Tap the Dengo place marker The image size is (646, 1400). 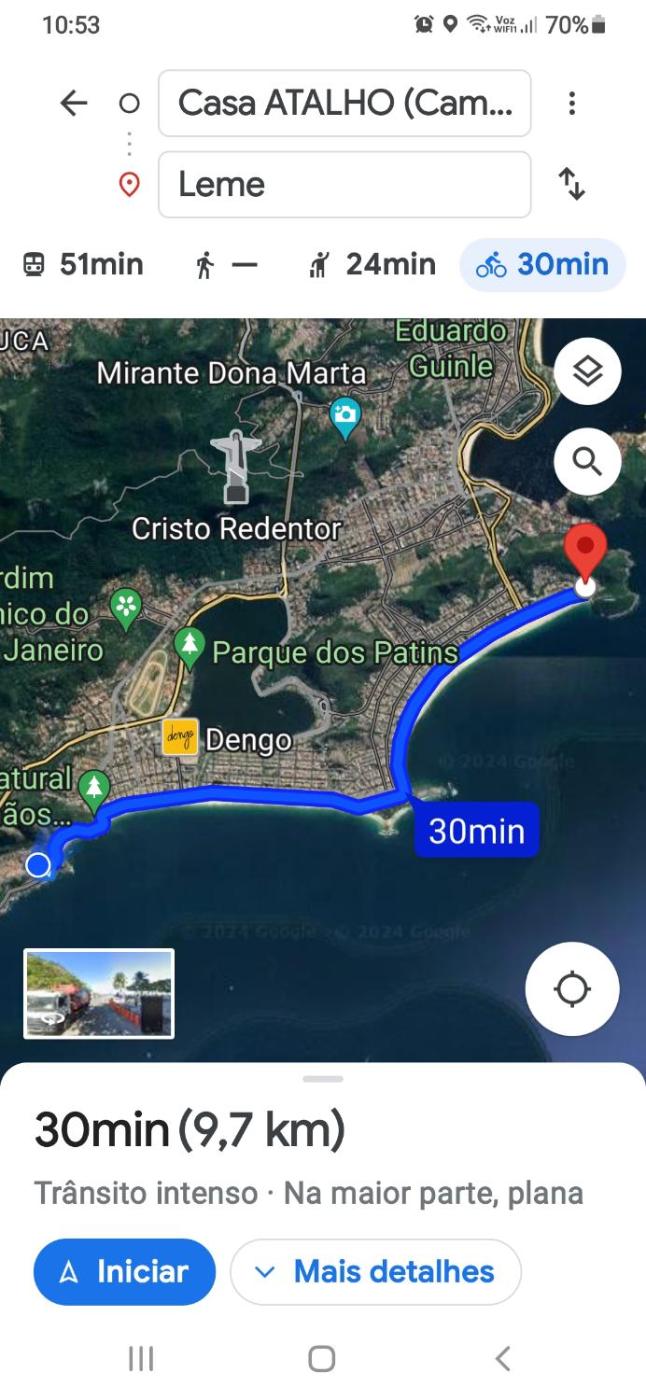(181, 739)
